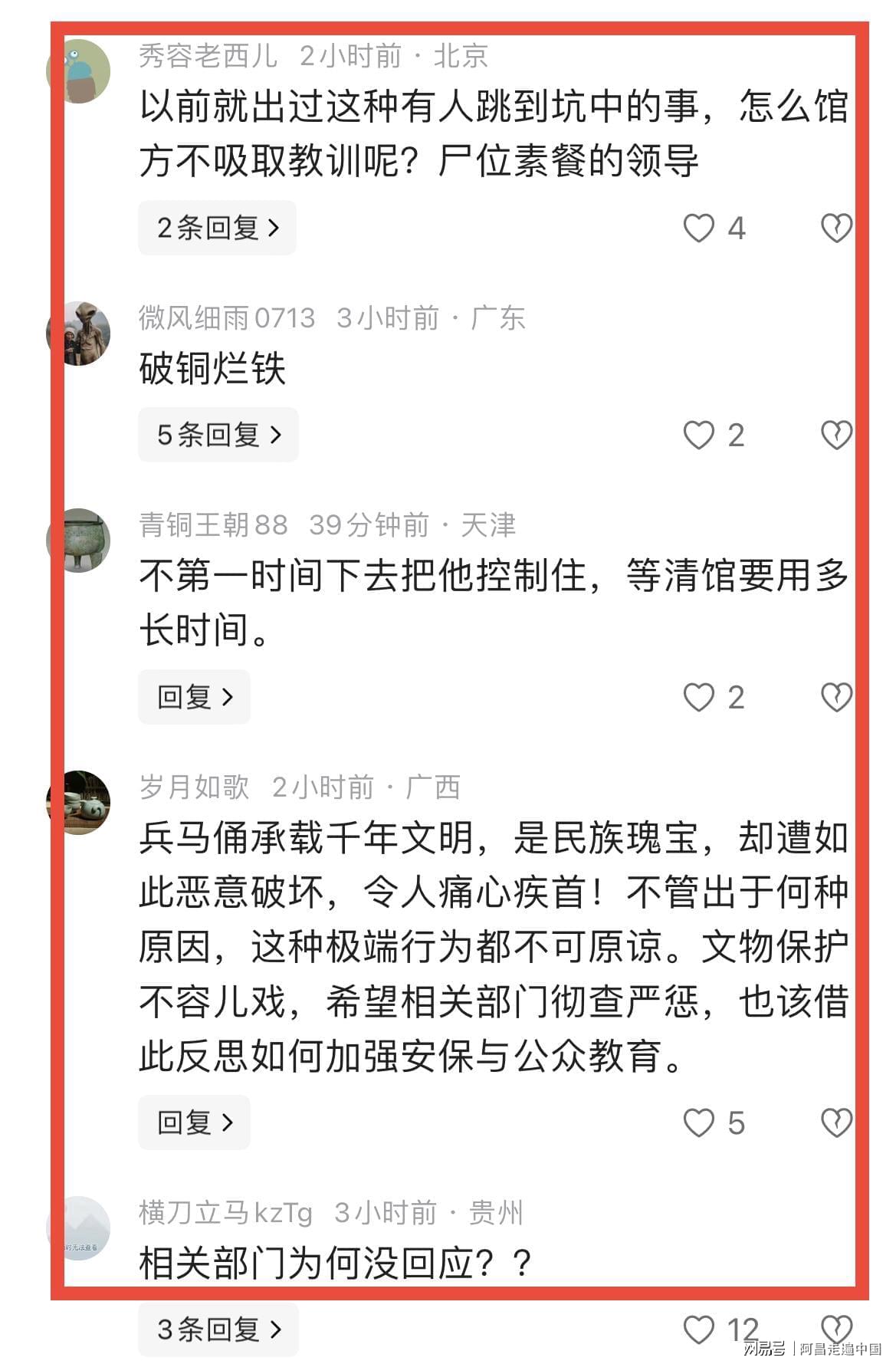Dislike 微风细雨0713's comment
Screen dimensions: 896x1364
click(x=835, y=435)
